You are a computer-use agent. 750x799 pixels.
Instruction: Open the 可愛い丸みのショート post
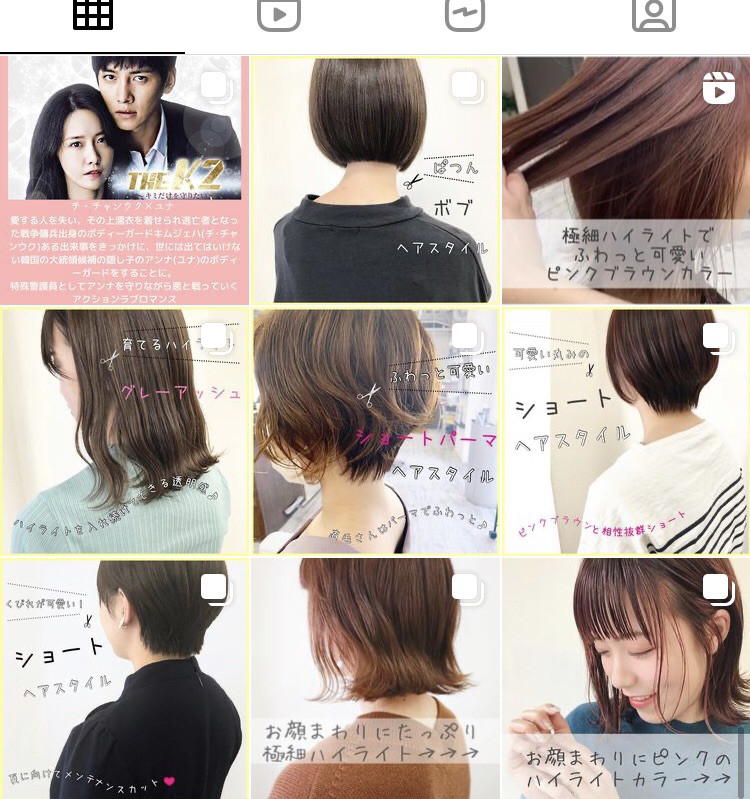pos(626,431)
